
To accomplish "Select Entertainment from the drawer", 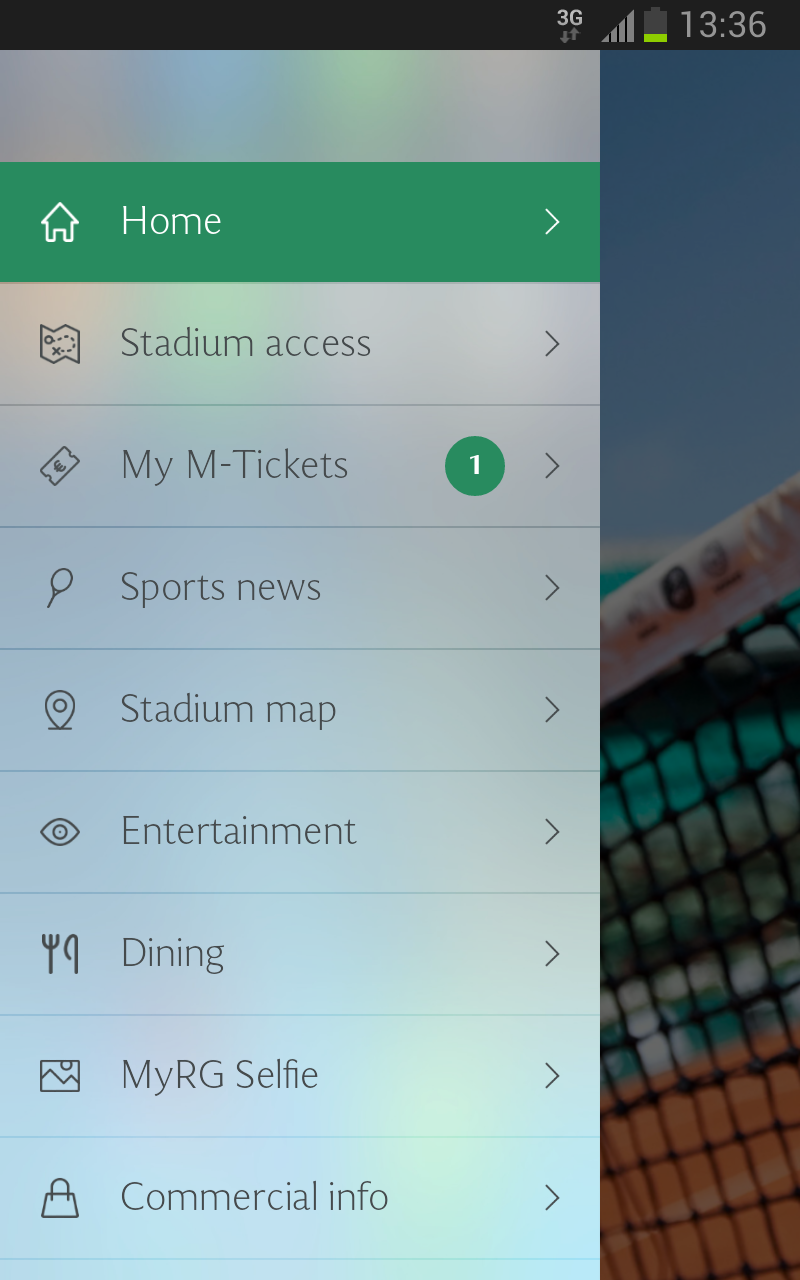I will click(x=300, y=832).
